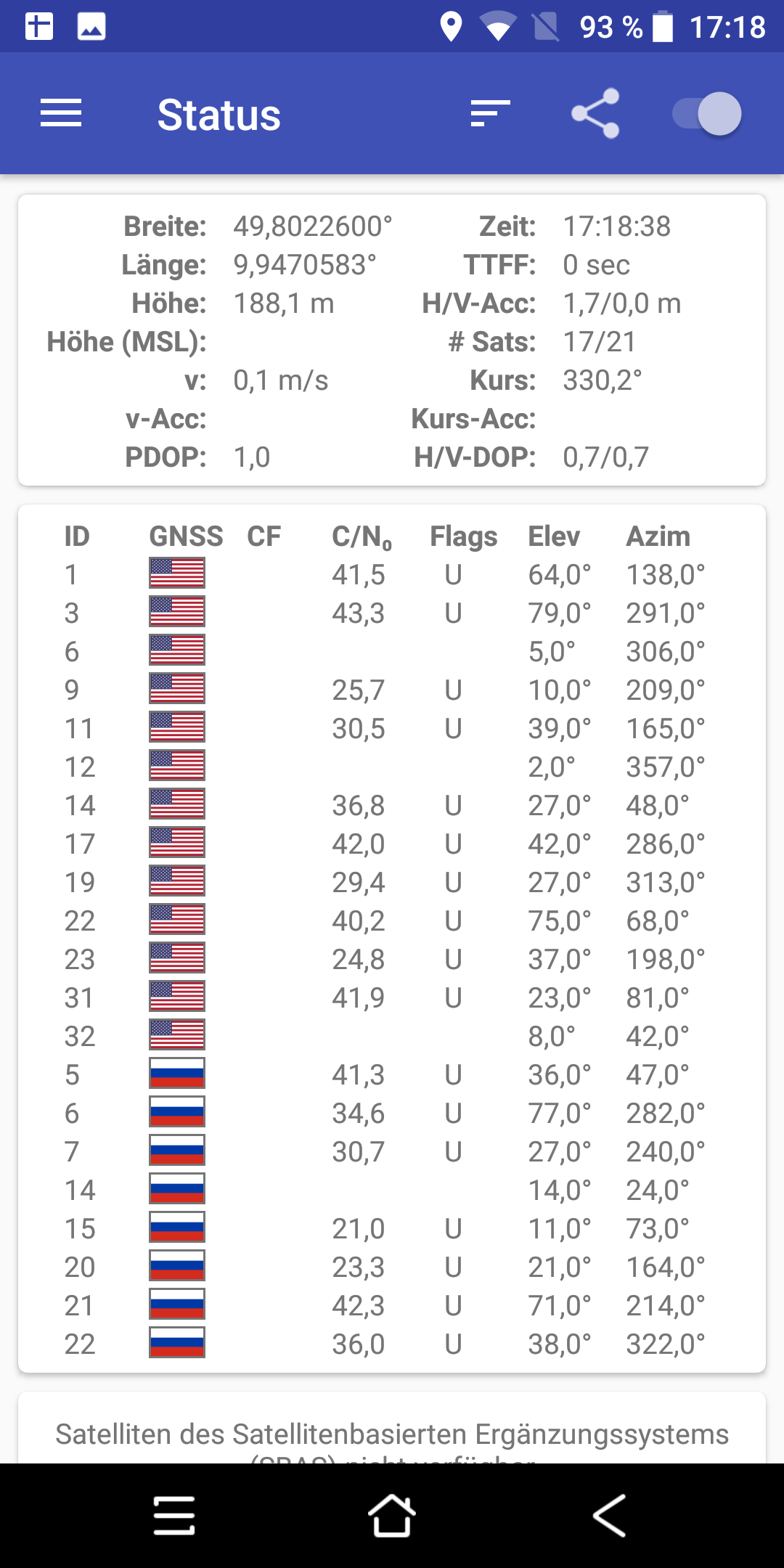Image resolution: width=784 pixels, height=1568 pixels.
Task: Go to the home screen
Action: [392, 1516]
